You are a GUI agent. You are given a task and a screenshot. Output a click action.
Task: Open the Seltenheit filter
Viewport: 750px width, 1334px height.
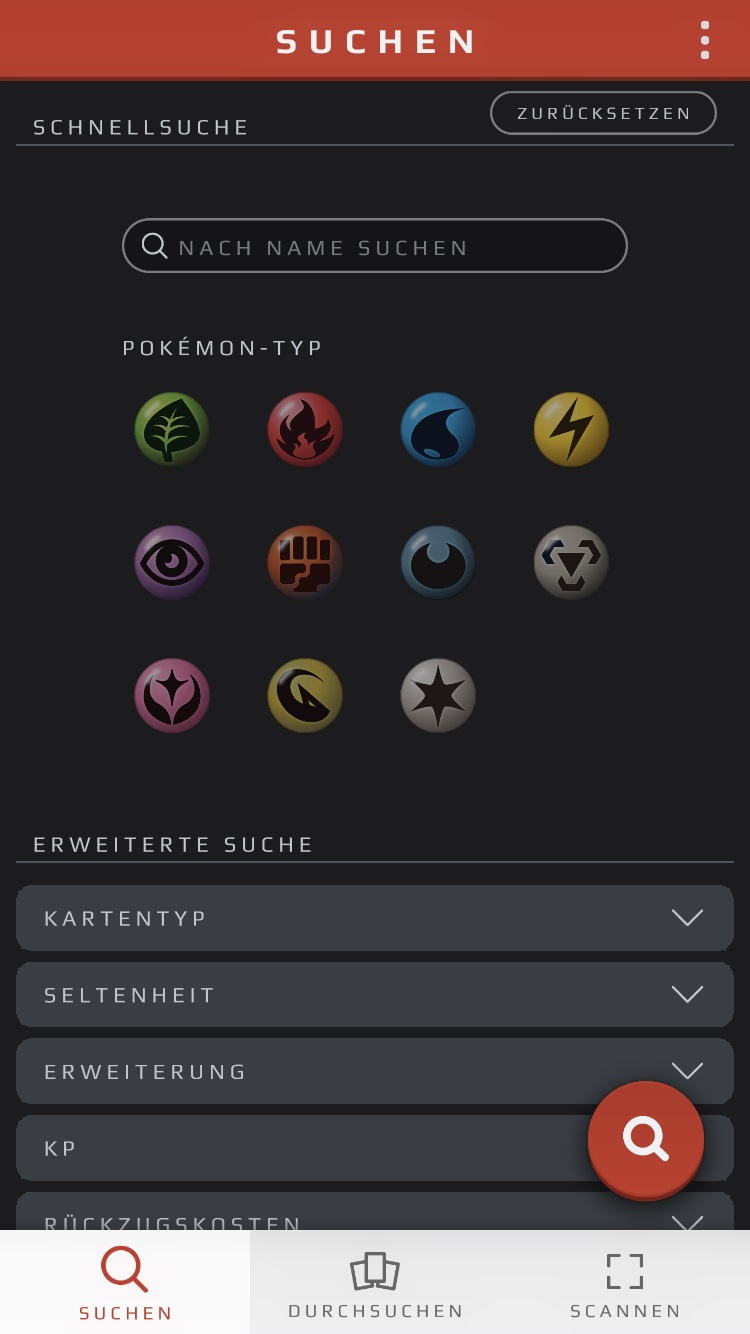[x=375, y=995]
